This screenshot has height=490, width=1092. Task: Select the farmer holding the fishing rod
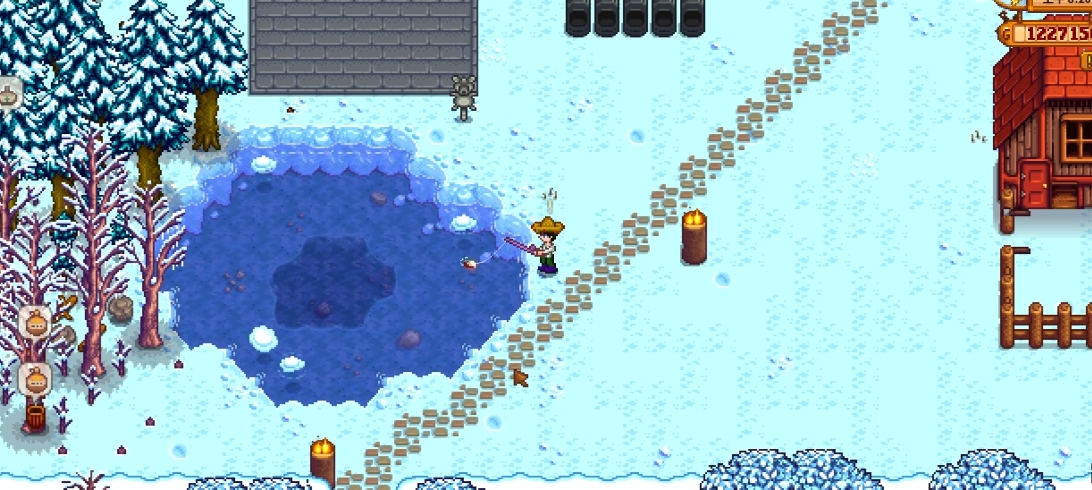[x=547, y=247]
